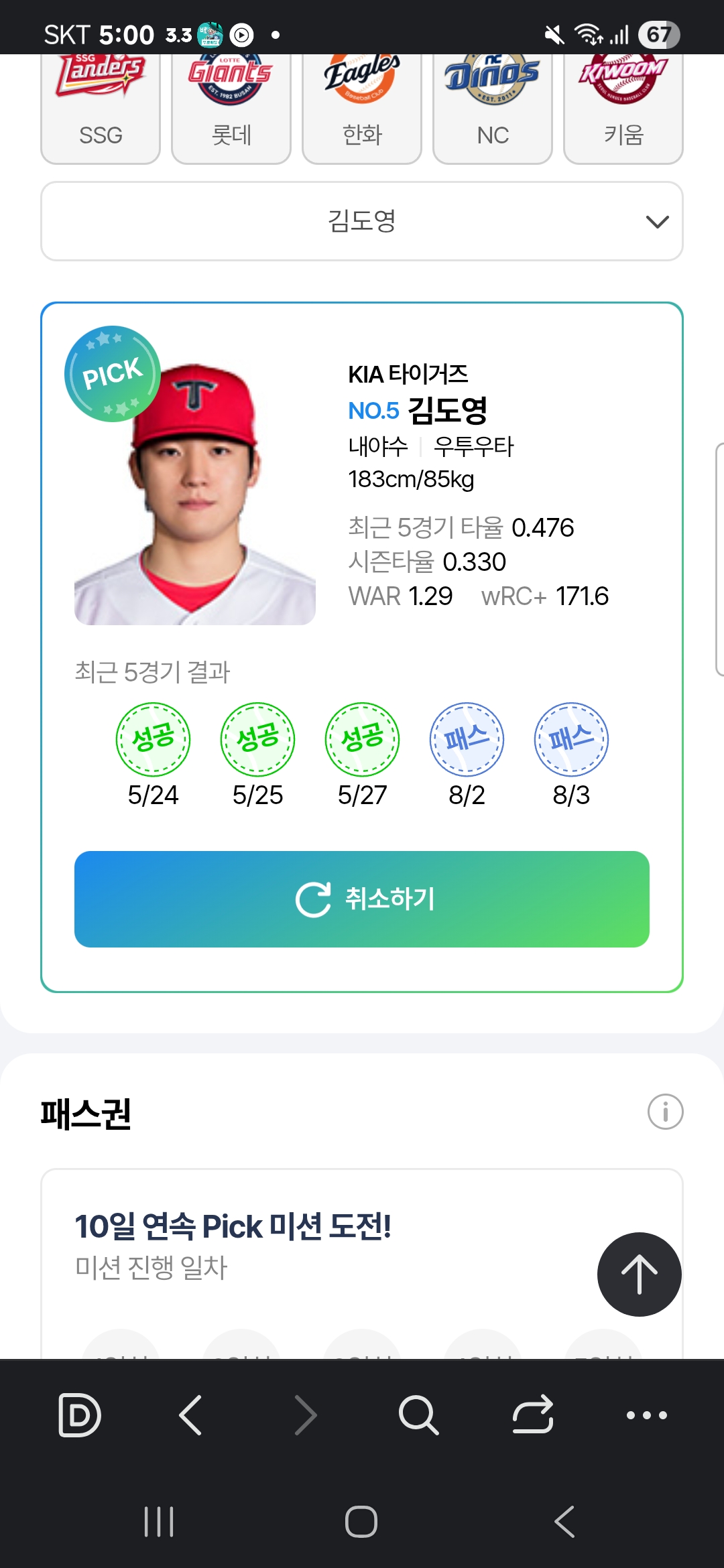The height and width of the screenshot is (1568, 724).
Task: Go back with the browser back arrow
Action: pos(191,1415)
